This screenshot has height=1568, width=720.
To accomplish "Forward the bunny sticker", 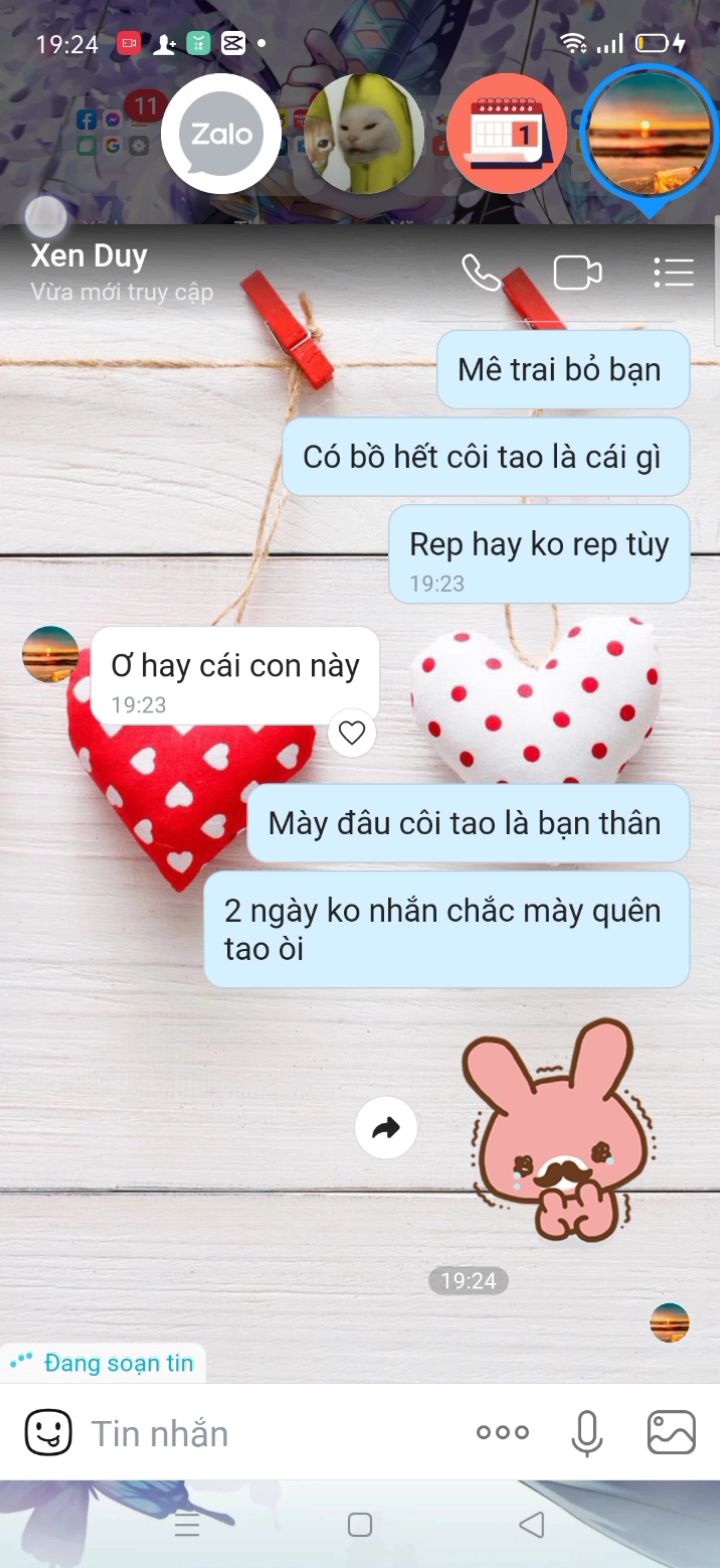I will tap(386, 1128).
